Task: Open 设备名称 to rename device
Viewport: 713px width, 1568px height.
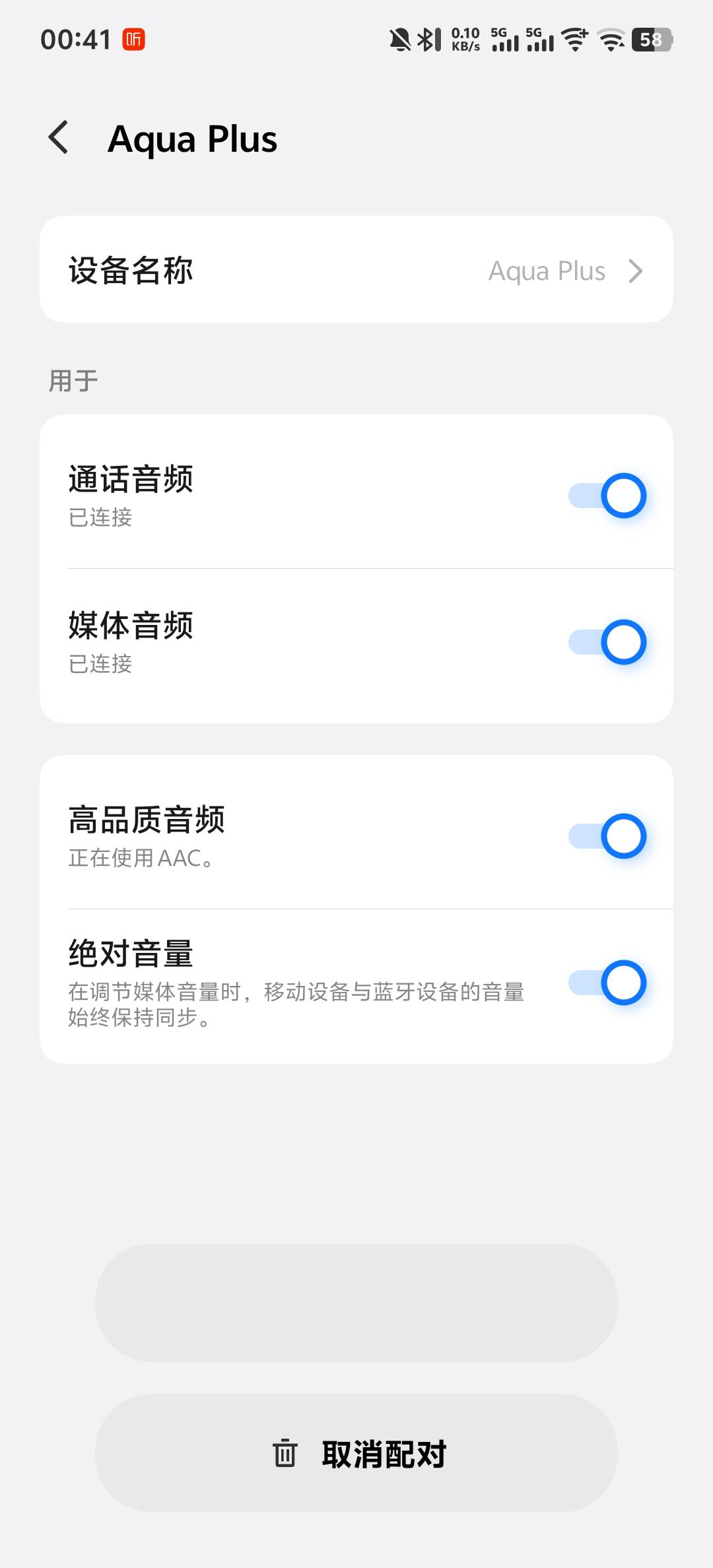Action: point(356,270)
